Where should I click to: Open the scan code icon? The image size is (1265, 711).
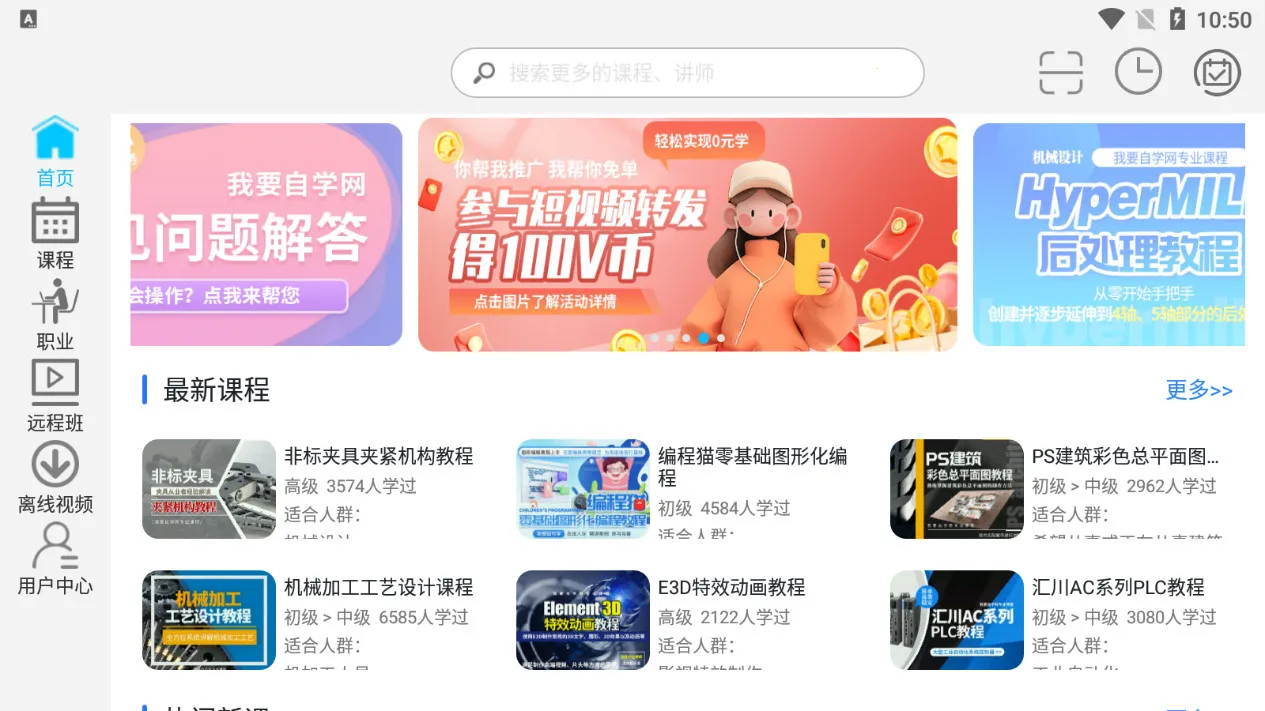tap(1060, 73)
